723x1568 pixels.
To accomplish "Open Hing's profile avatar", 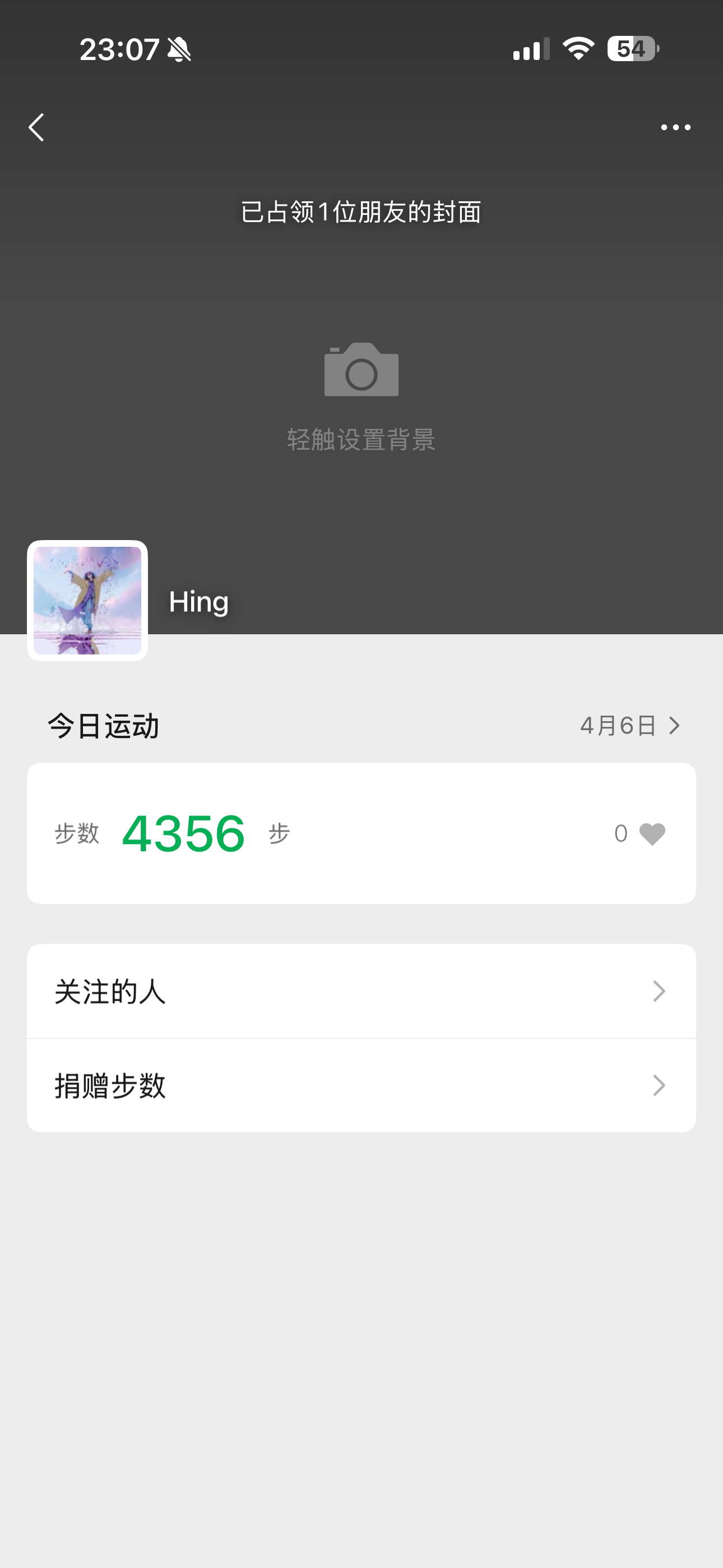I will (87, 601).
